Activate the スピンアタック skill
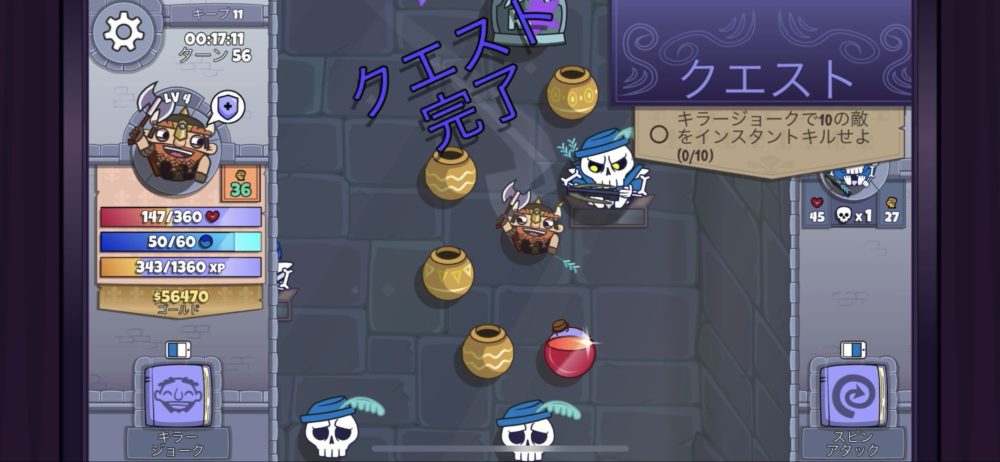 point(852,398)
